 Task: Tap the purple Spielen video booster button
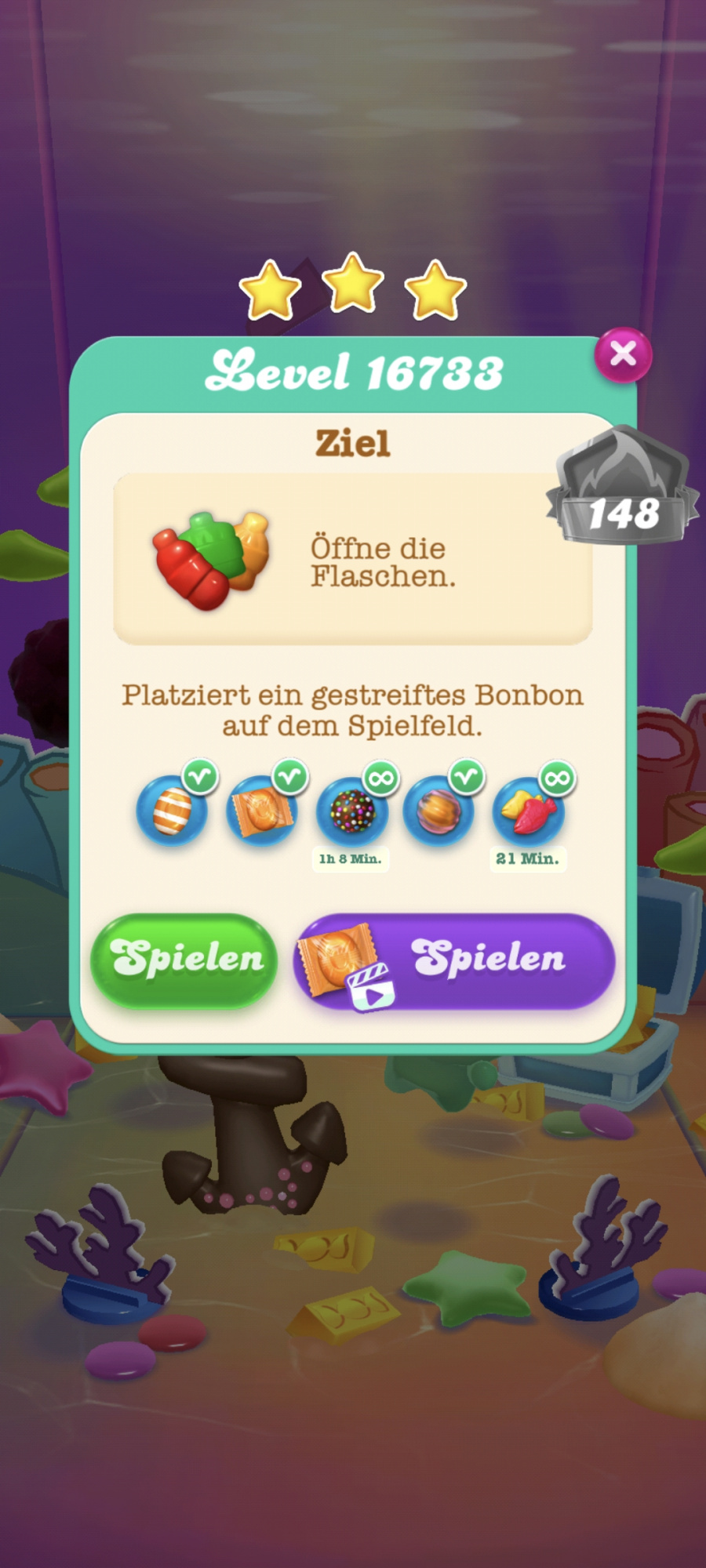(454, 960)
